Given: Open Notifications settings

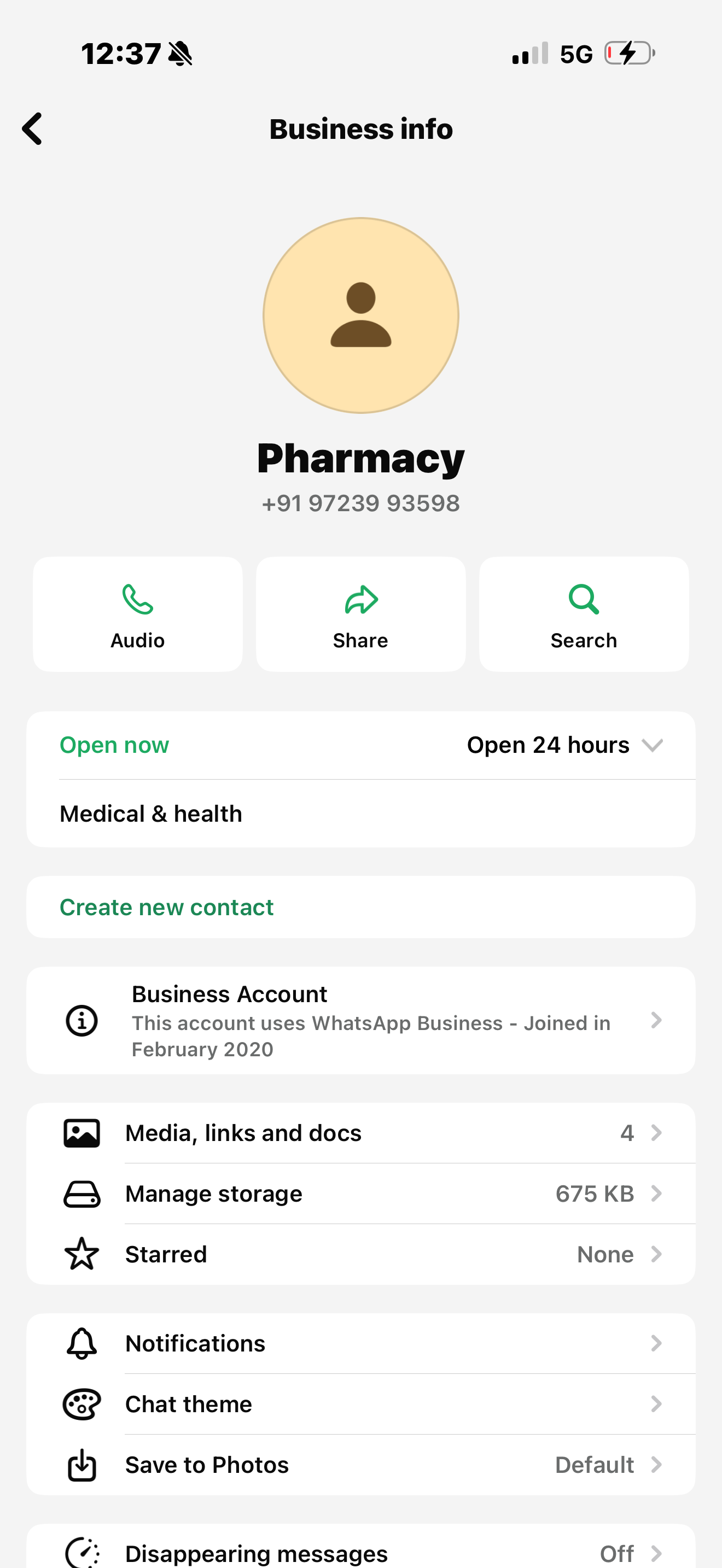Looking at the screenshot, I should (x=360, y=1343).
